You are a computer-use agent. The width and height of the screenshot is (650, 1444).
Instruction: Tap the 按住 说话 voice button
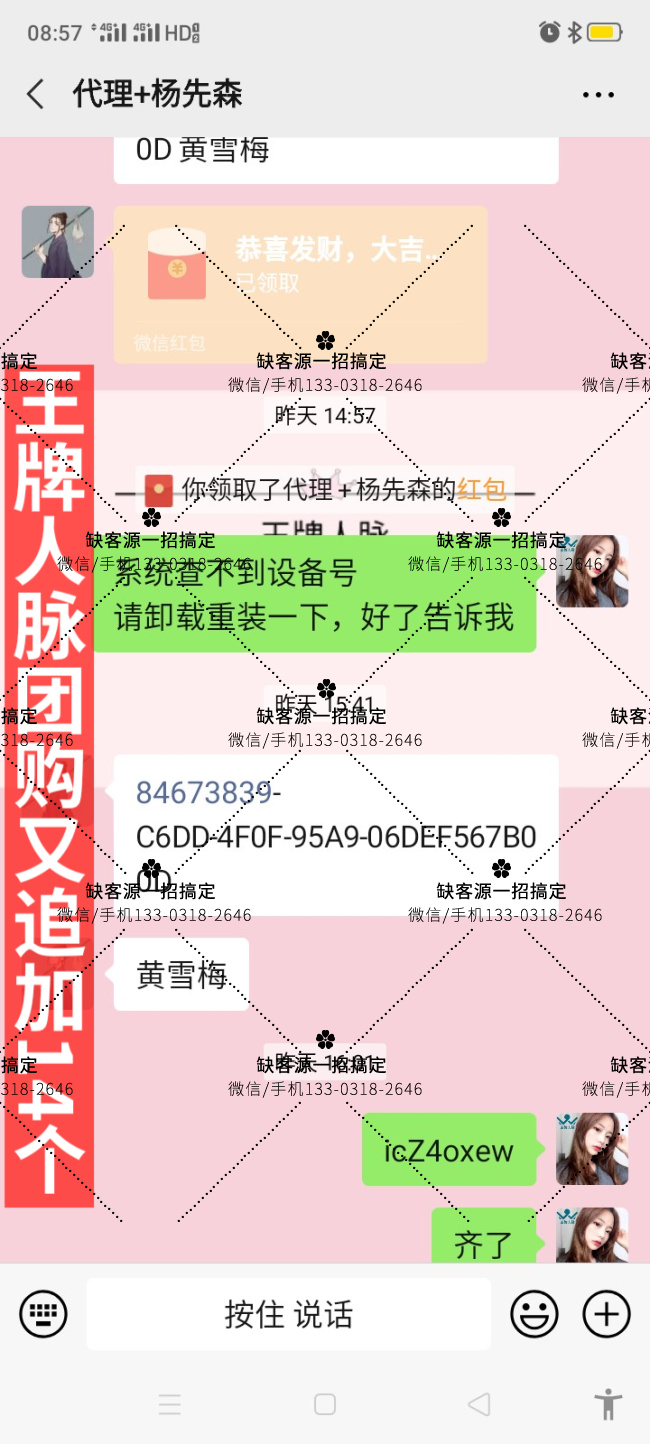click(x=288, y=1314)
